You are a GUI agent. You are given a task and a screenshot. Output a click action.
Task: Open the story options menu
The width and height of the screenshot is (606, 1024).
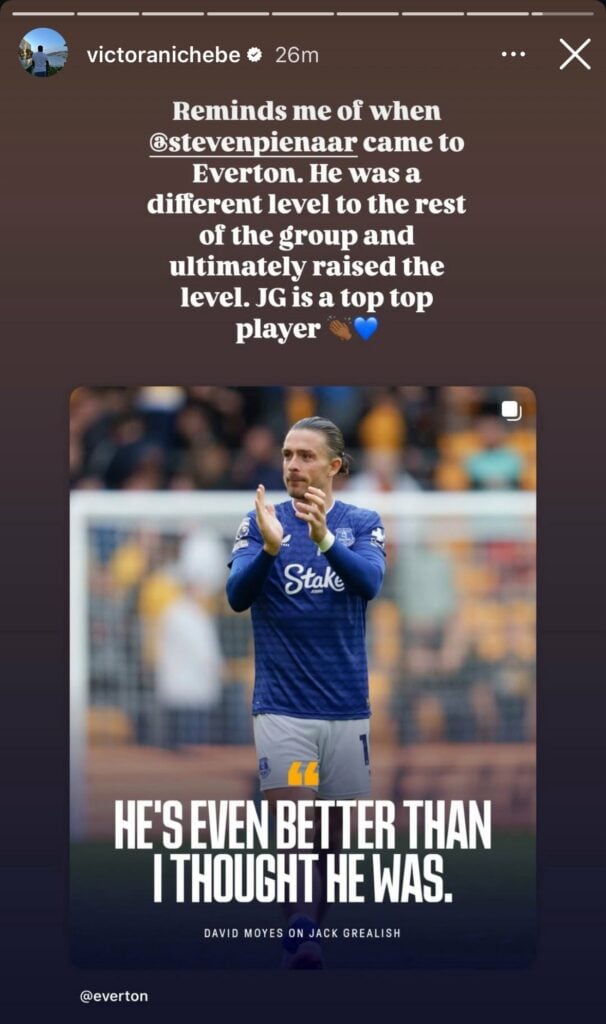513,54
